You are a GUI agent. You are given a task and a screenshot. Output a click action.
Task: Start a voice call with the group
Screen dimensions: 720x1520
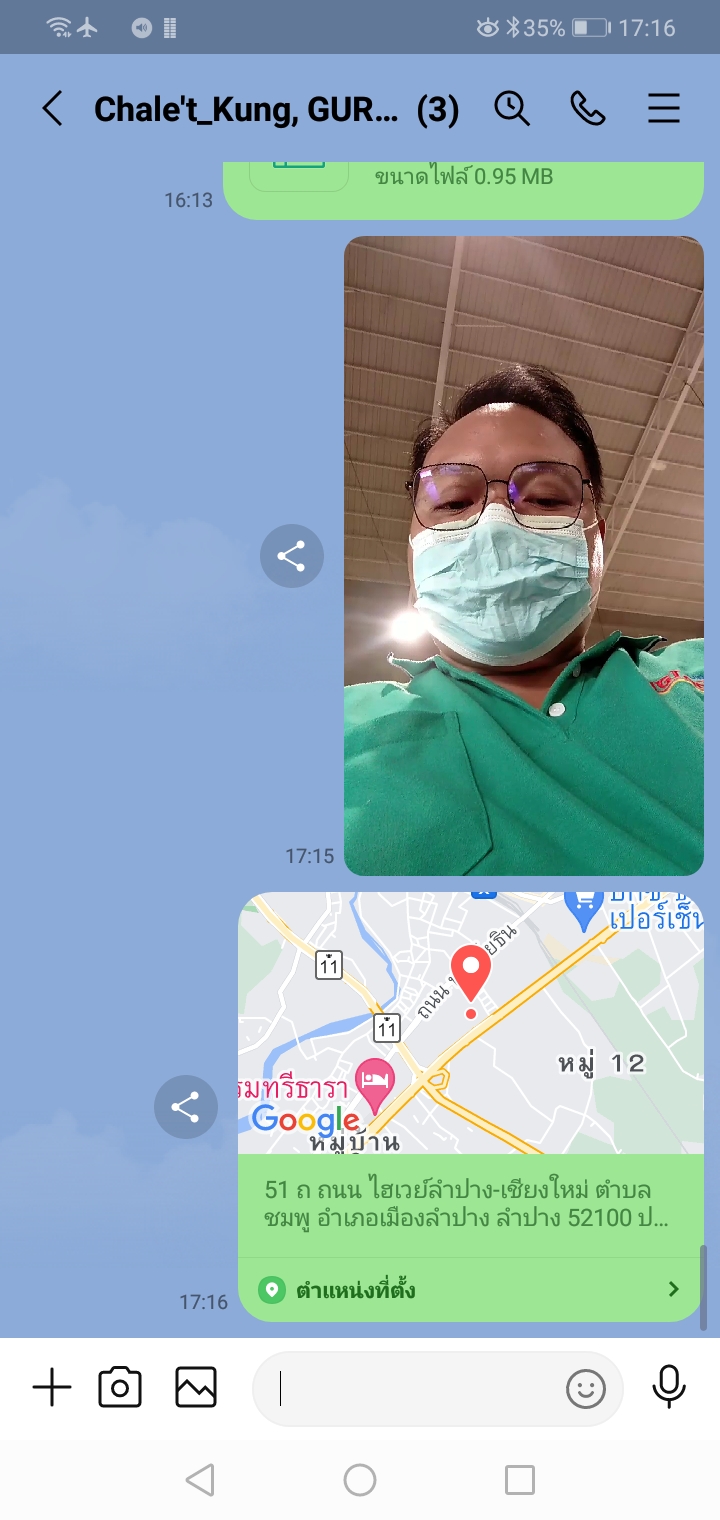click(x=588, y=108)
